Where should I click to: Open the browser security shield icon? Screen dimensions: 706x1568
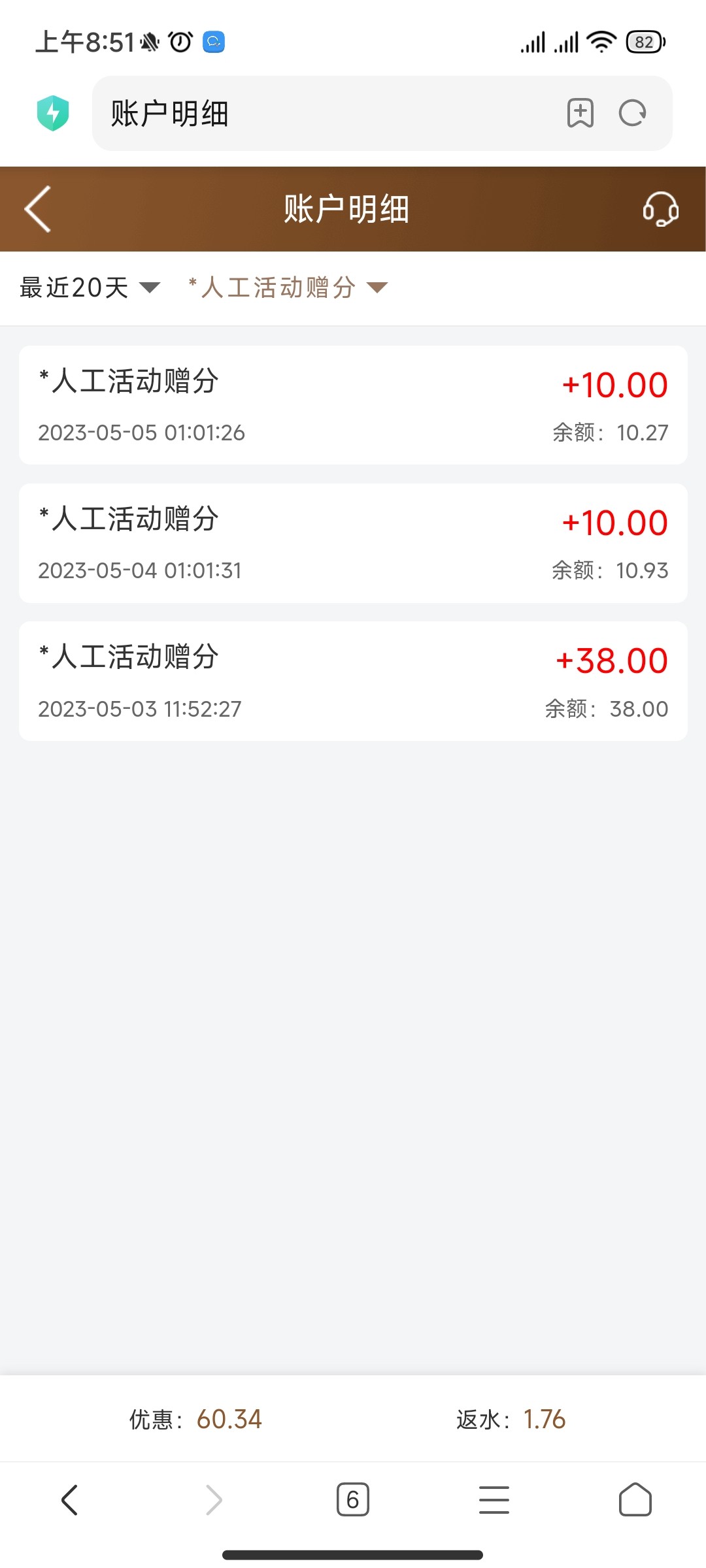click(53, 113)
